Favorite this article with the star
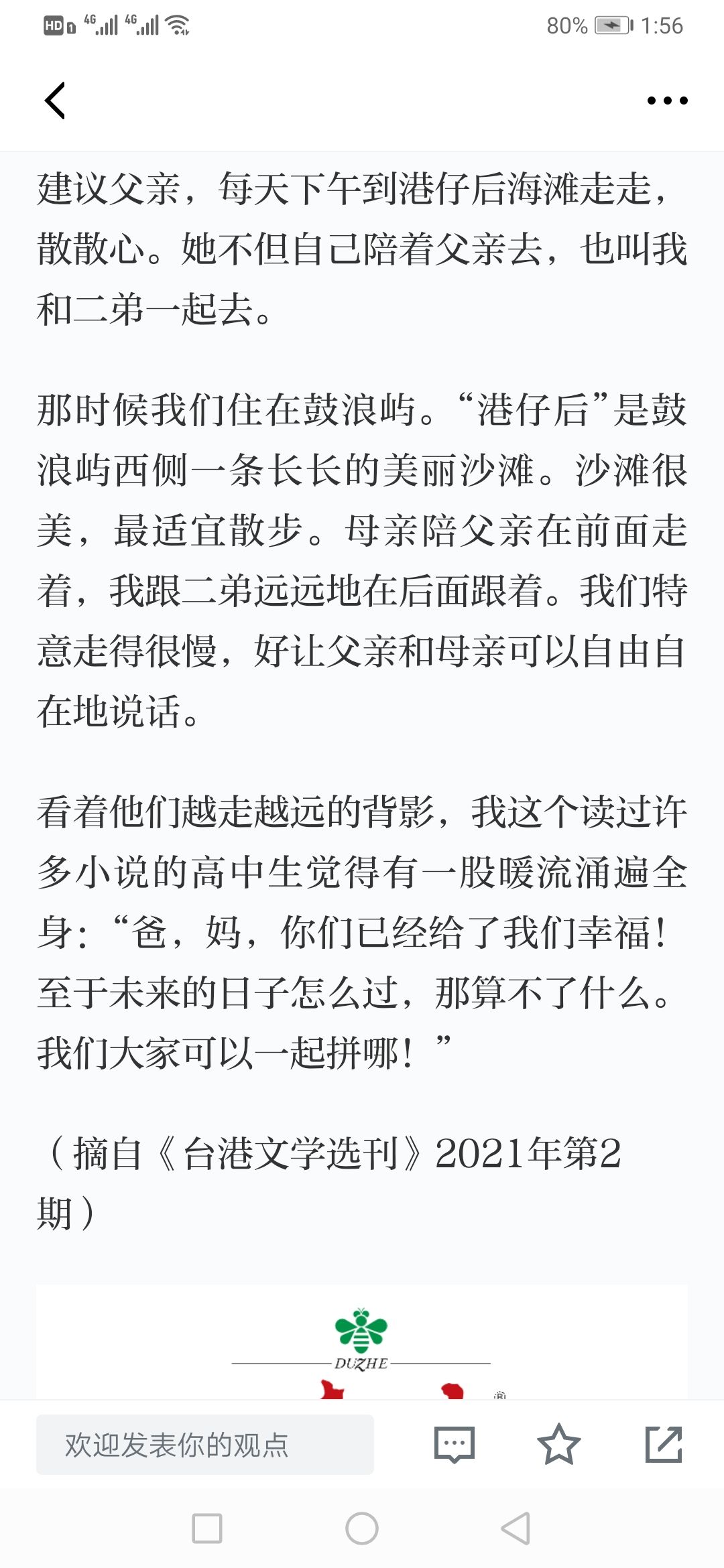Viewport: 724px width, 1568px height. tap(558, 1445)
